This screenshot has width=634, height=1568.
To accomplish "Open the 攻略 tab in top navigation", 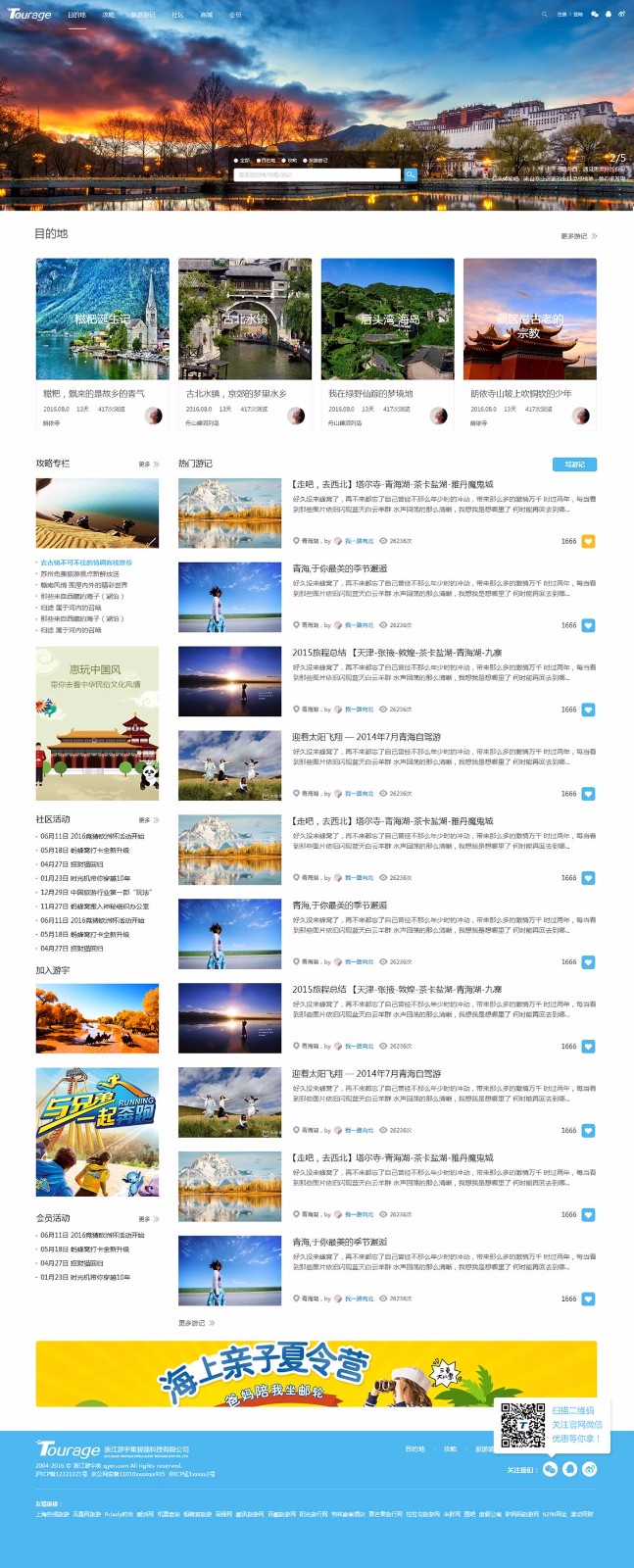I will pyautogui.click(x=108, y=15).
